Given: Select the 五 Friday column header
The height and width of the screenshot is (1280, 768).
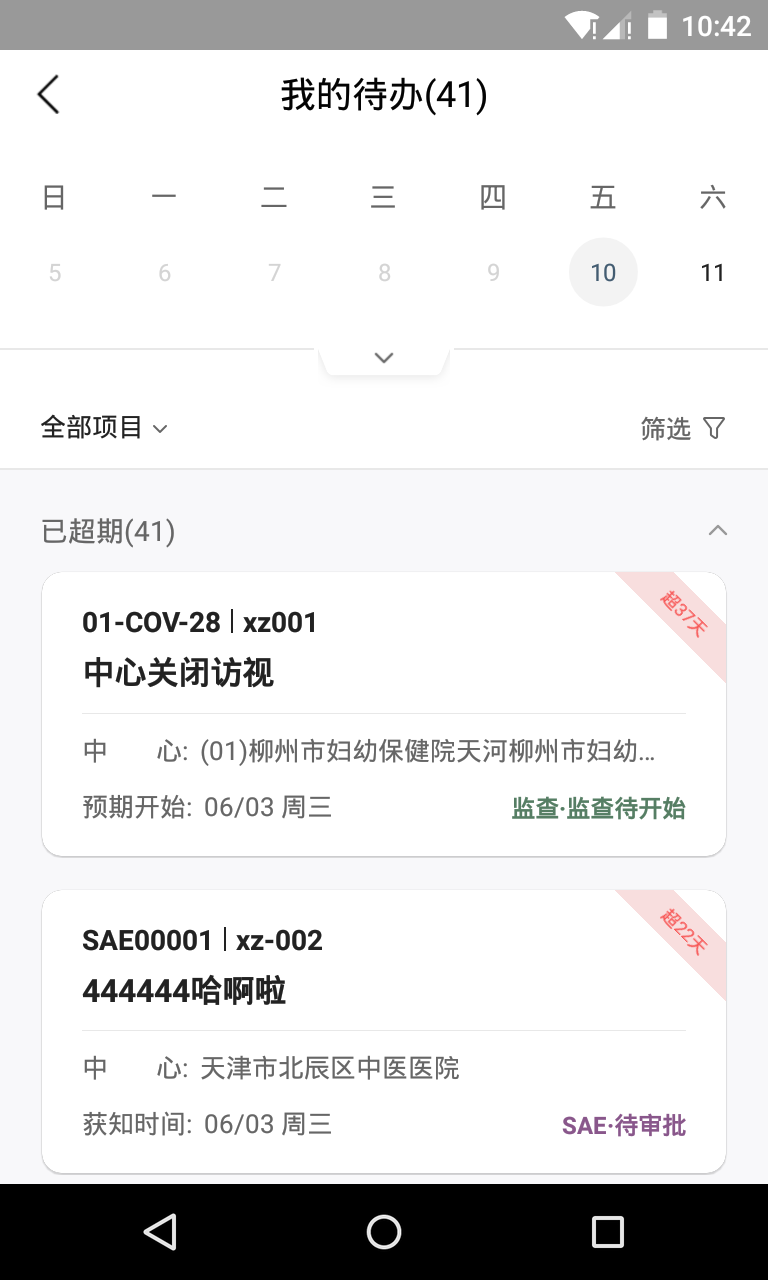Looking at the screenshot, I should coord(603,197).
